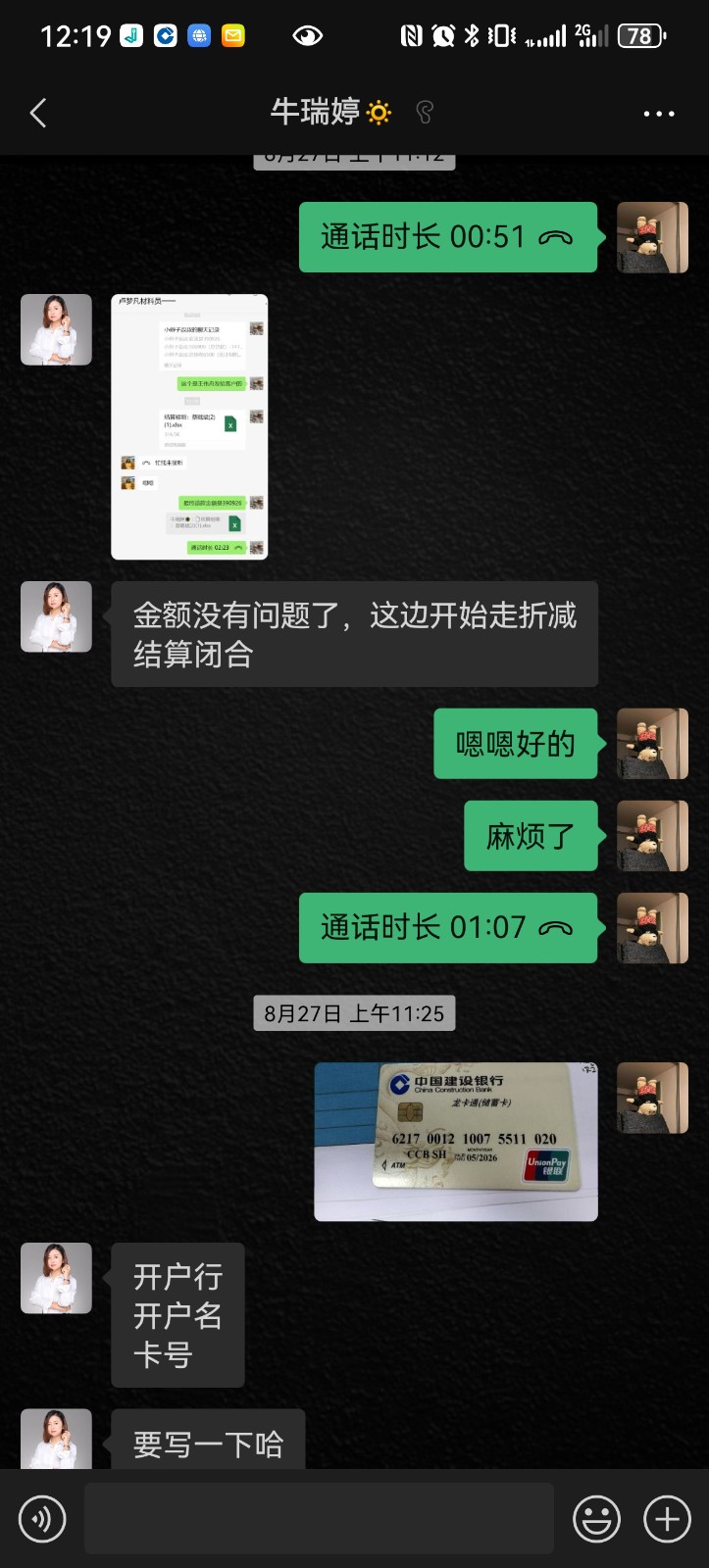Screen dimensions: 709x1568
Task: Redial from the 00:51 call record
Action: pyautogui.click(x=447, y=237)
